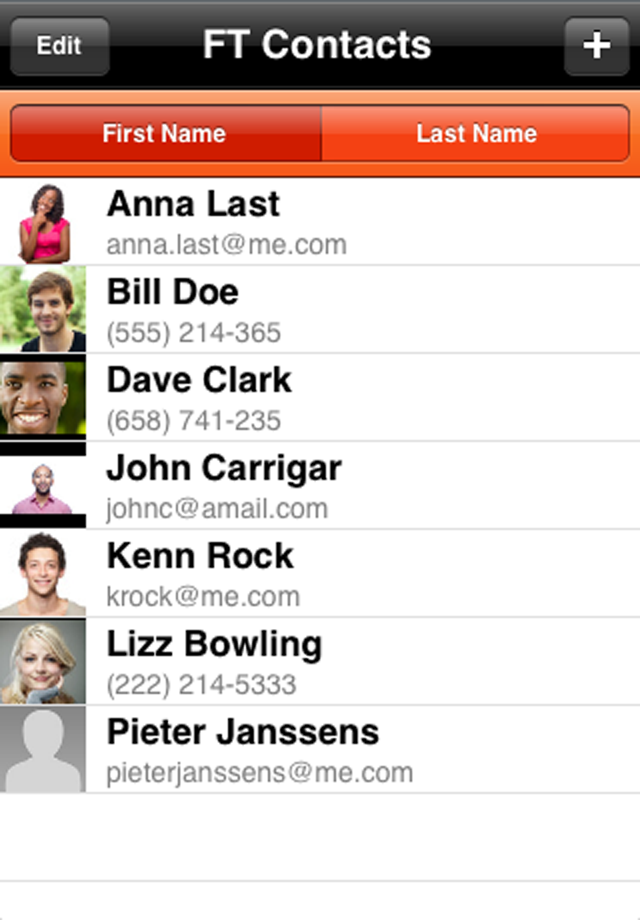Select John Carrigar from the list
The width and height of the screenshot is (640, 920).
pos(320,486)
